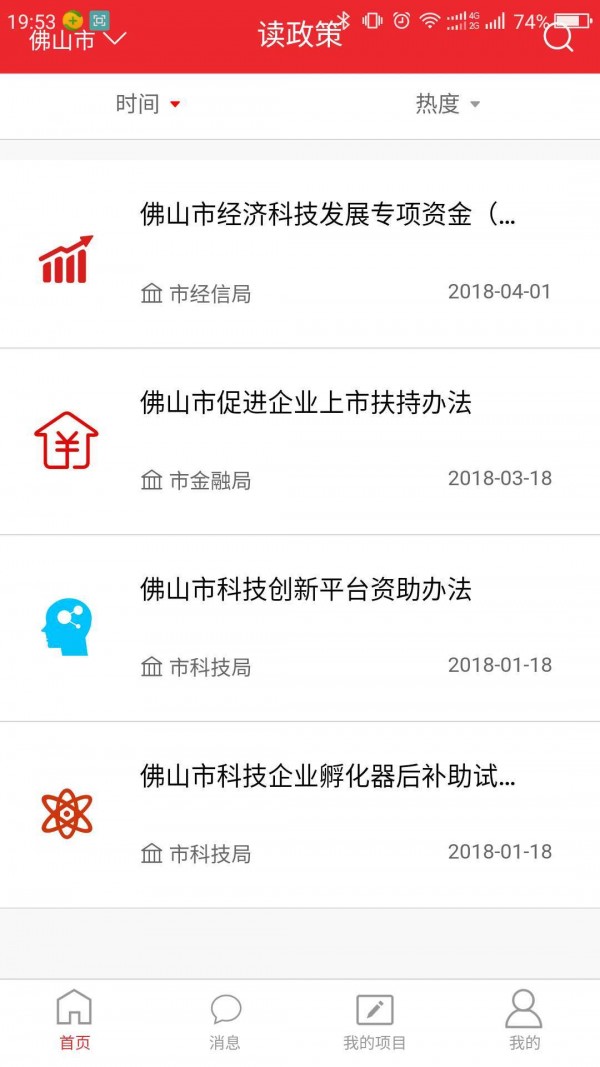Switch to the 消息 tab

coord(225,1020)
